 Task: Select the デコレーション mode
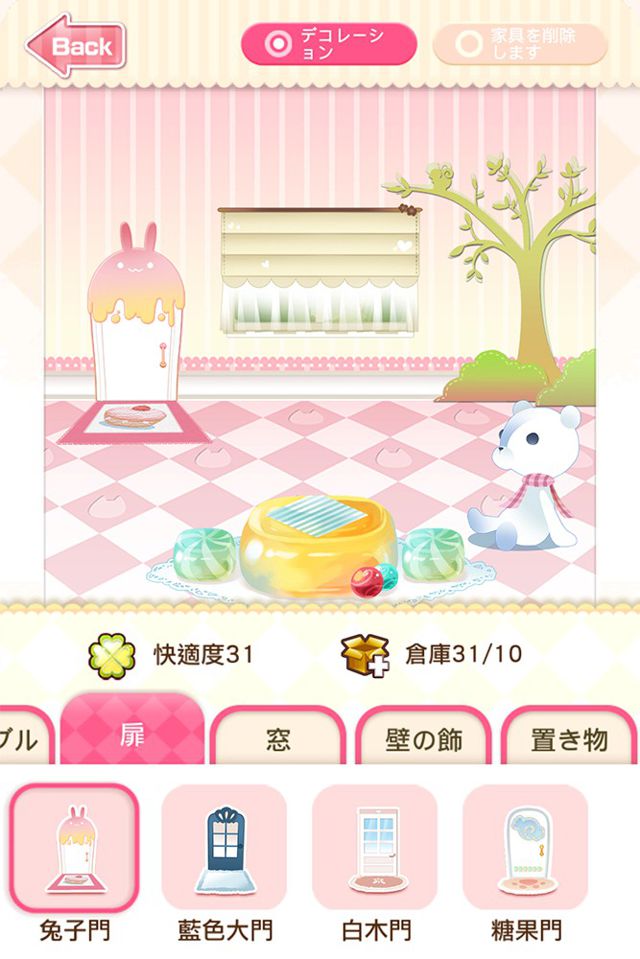pyautogui.click(x=328, y=44)
